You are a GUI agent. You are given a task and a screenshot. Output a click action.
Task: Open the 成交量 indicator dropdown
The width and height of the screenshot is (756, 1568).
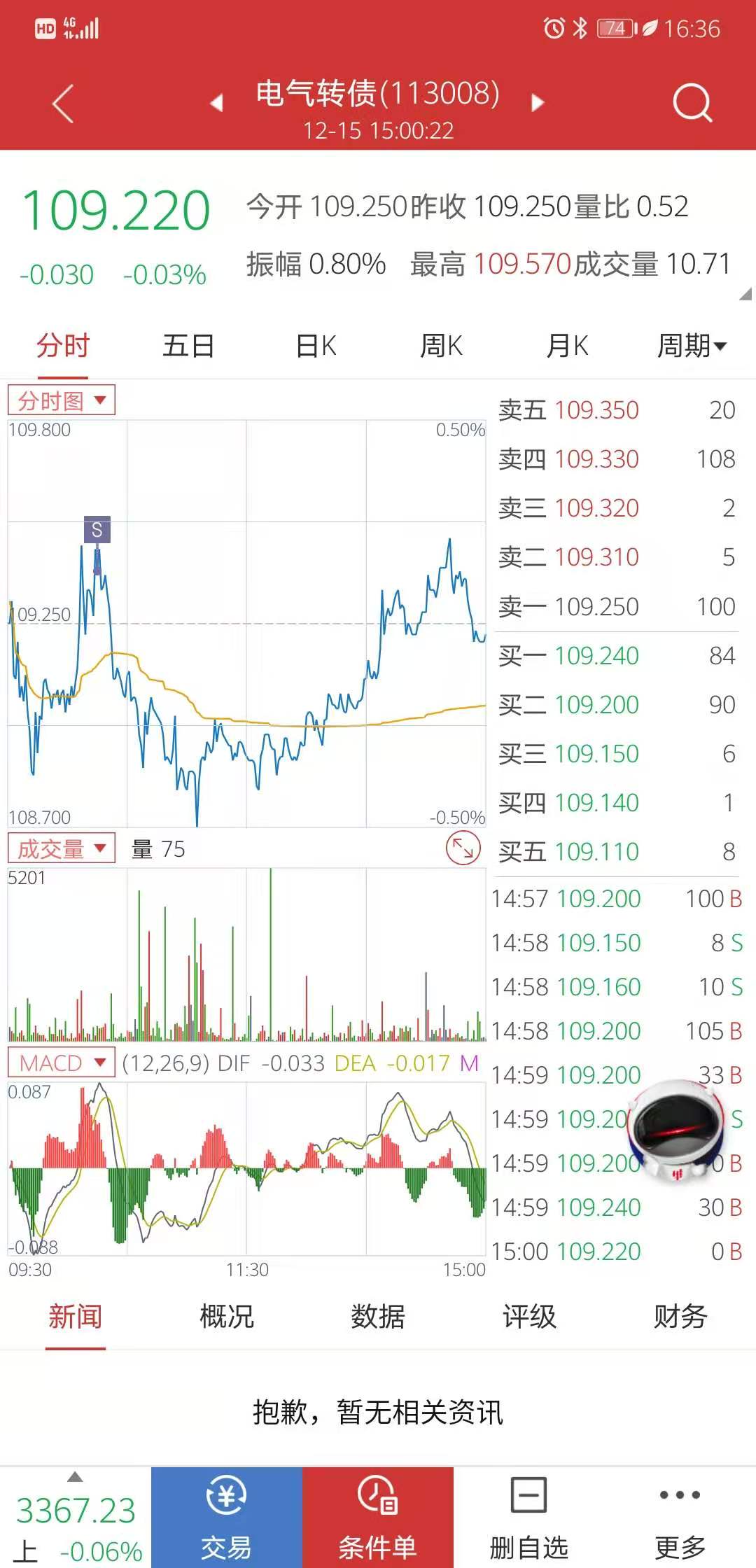coord(62,848)
